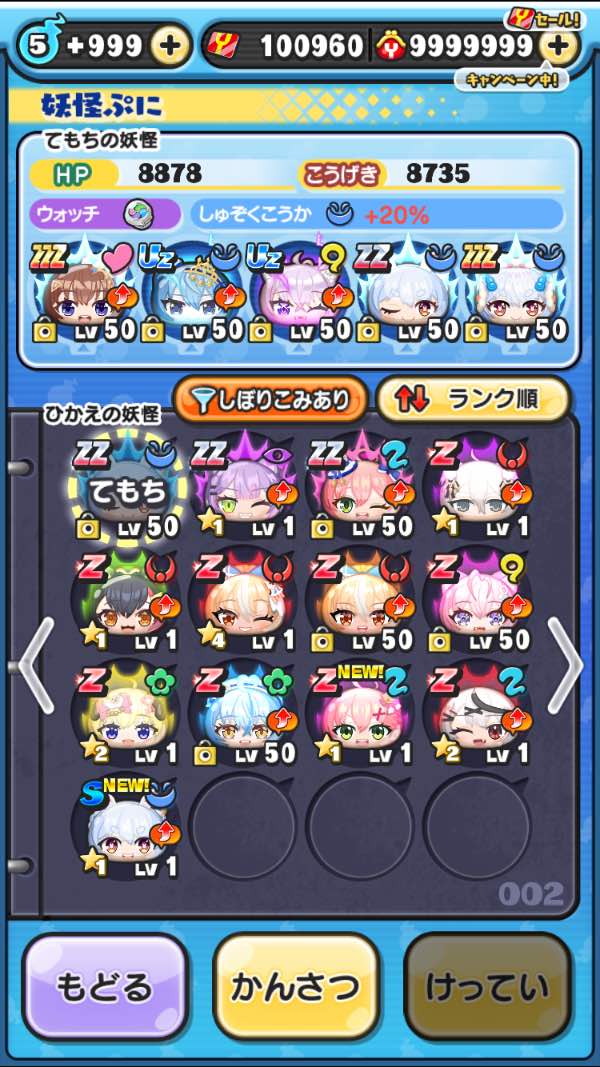Go back with the もどる button

[x=105, y=987]
